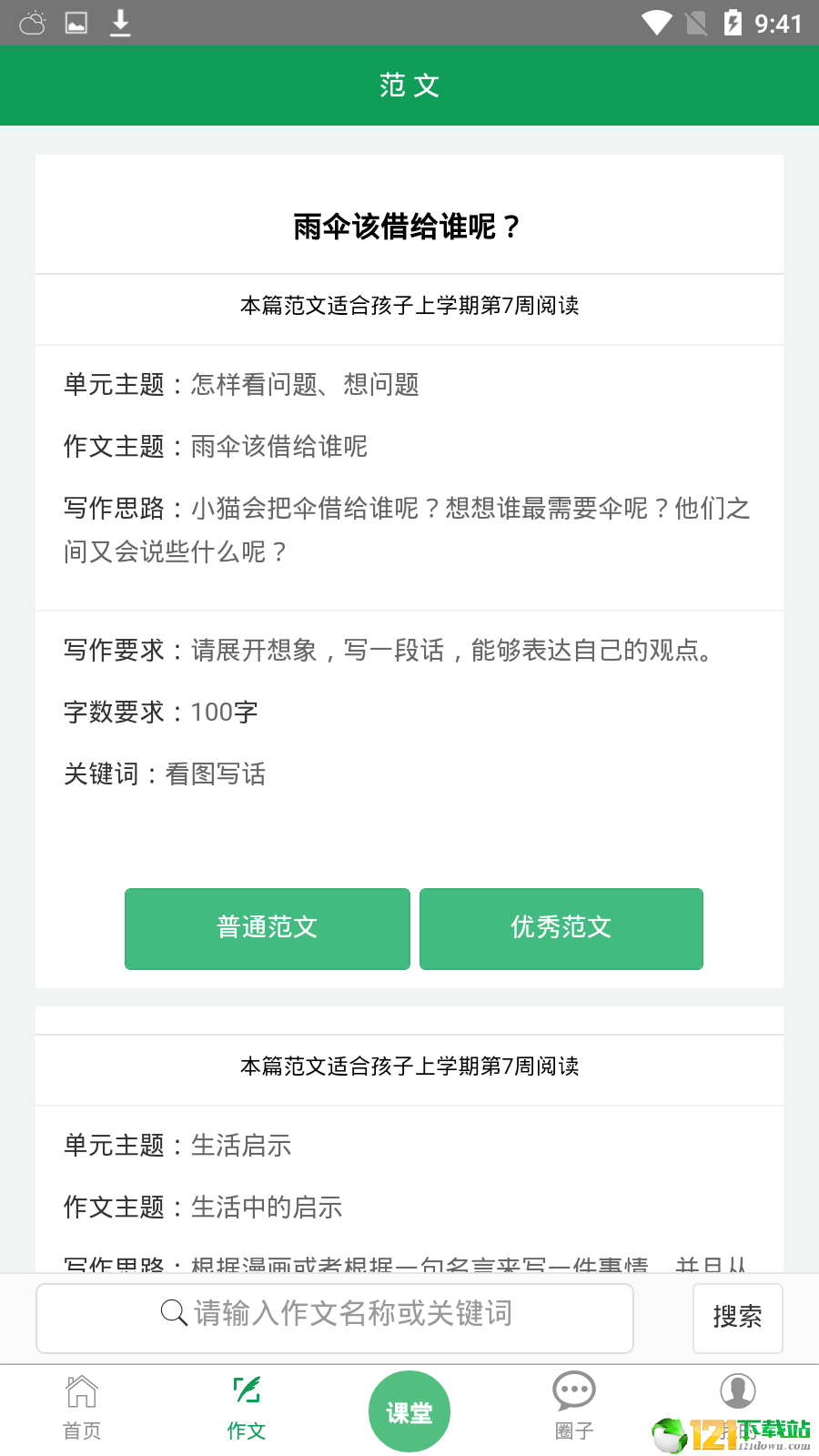Open the profile tab
The width and height of the screenshot is (819, 1456).
click(x=738, y=1392)
